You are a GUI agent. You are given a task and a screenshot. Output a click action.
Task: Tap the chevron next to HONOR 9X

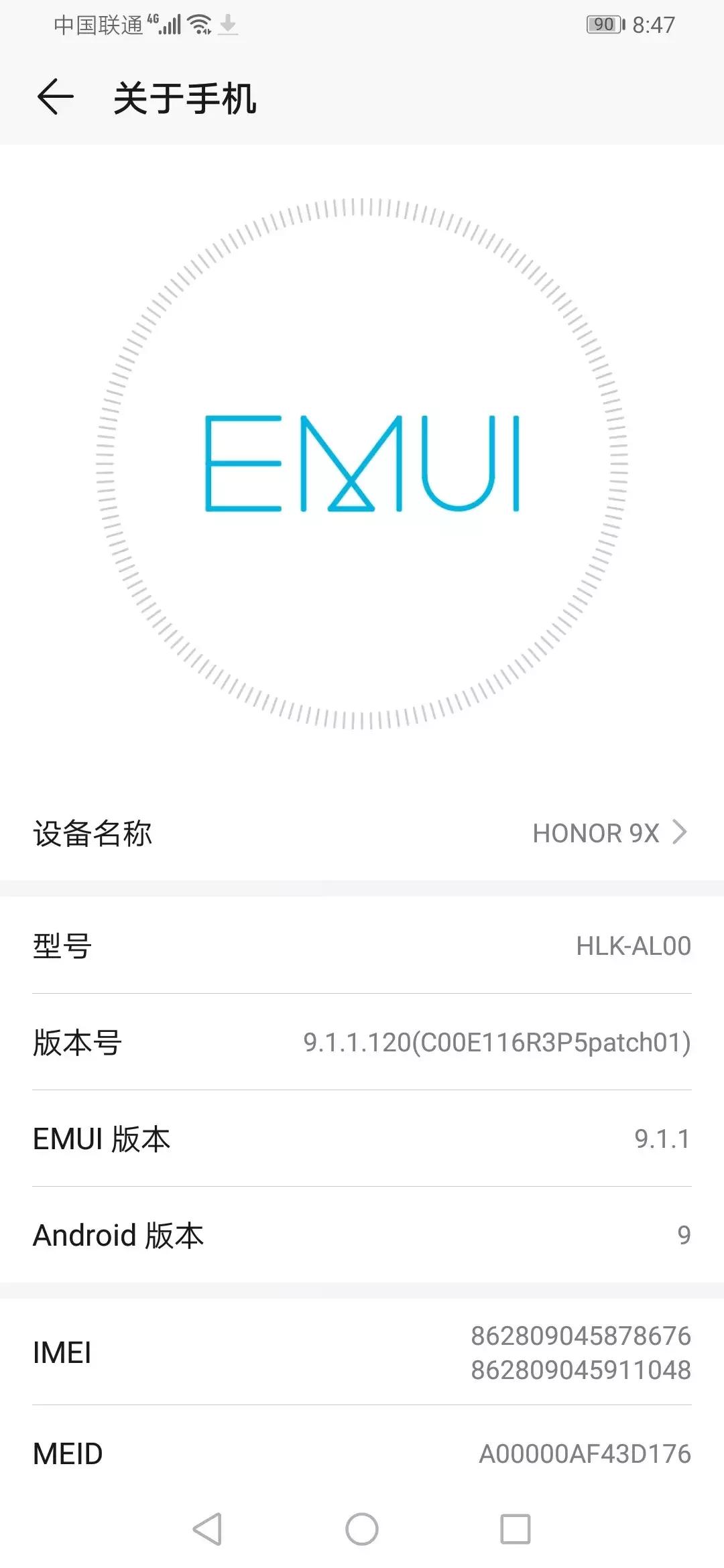coord(680,833)
